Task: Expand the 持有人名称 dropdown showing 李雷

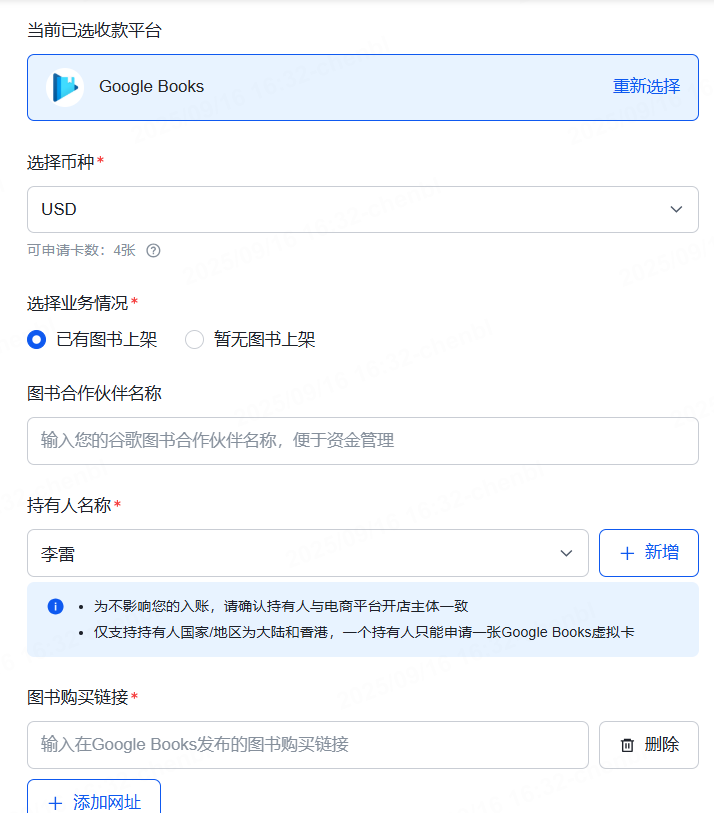Action: click(307, 553)
